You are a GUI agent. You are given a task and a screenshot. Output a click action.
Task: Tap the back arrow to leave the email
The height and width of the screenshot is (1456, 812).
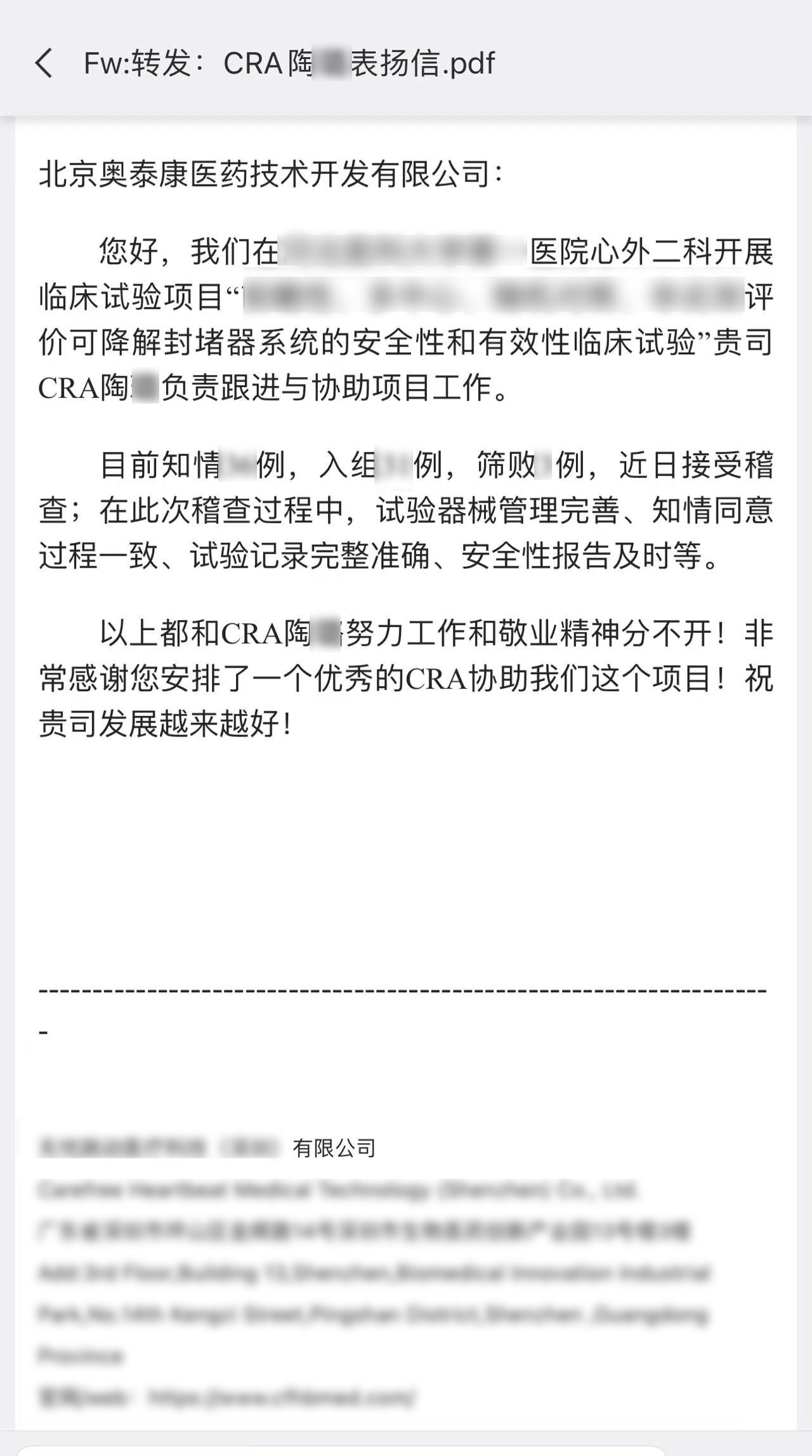pyautogui.click(x=43, y=63)
